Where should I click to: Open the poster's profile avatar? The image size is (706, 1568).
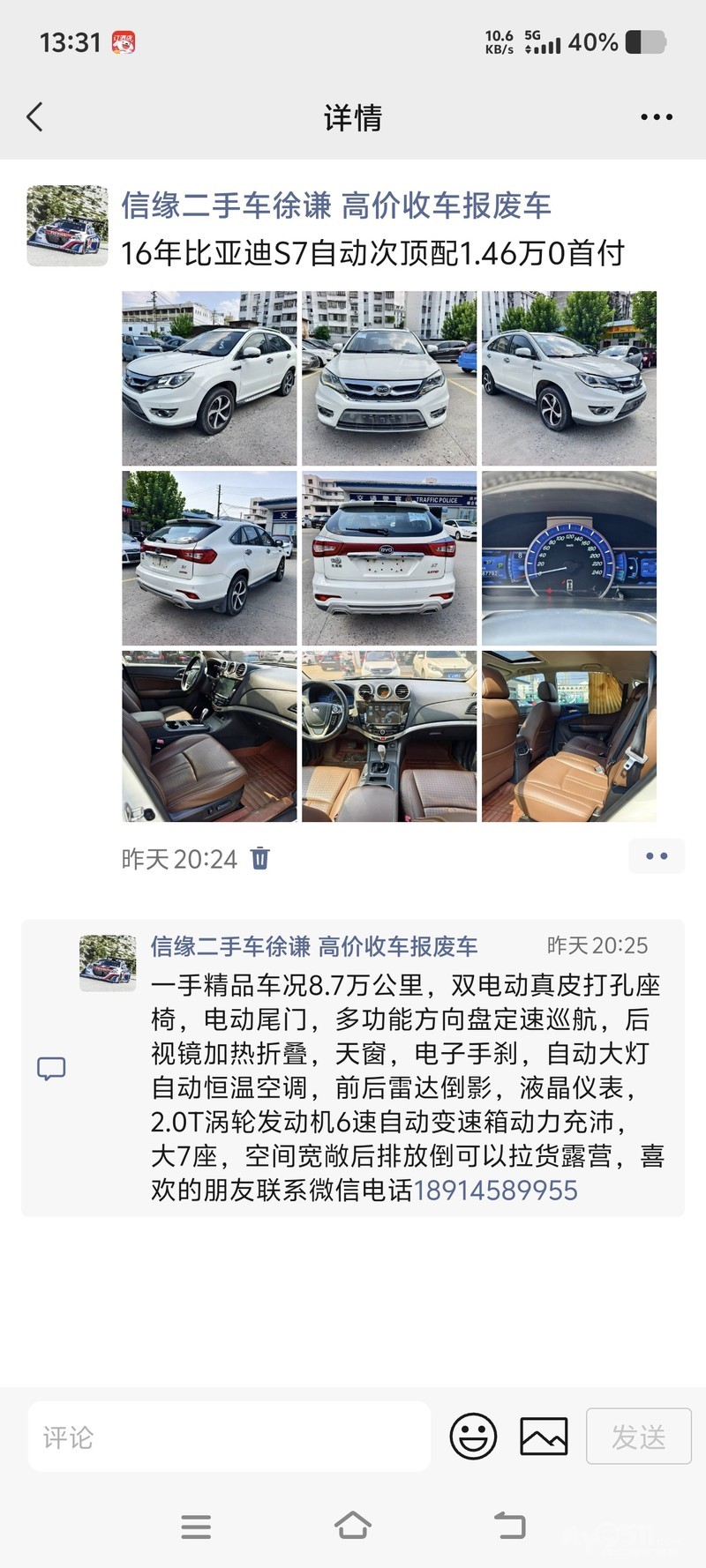point(67,226)
